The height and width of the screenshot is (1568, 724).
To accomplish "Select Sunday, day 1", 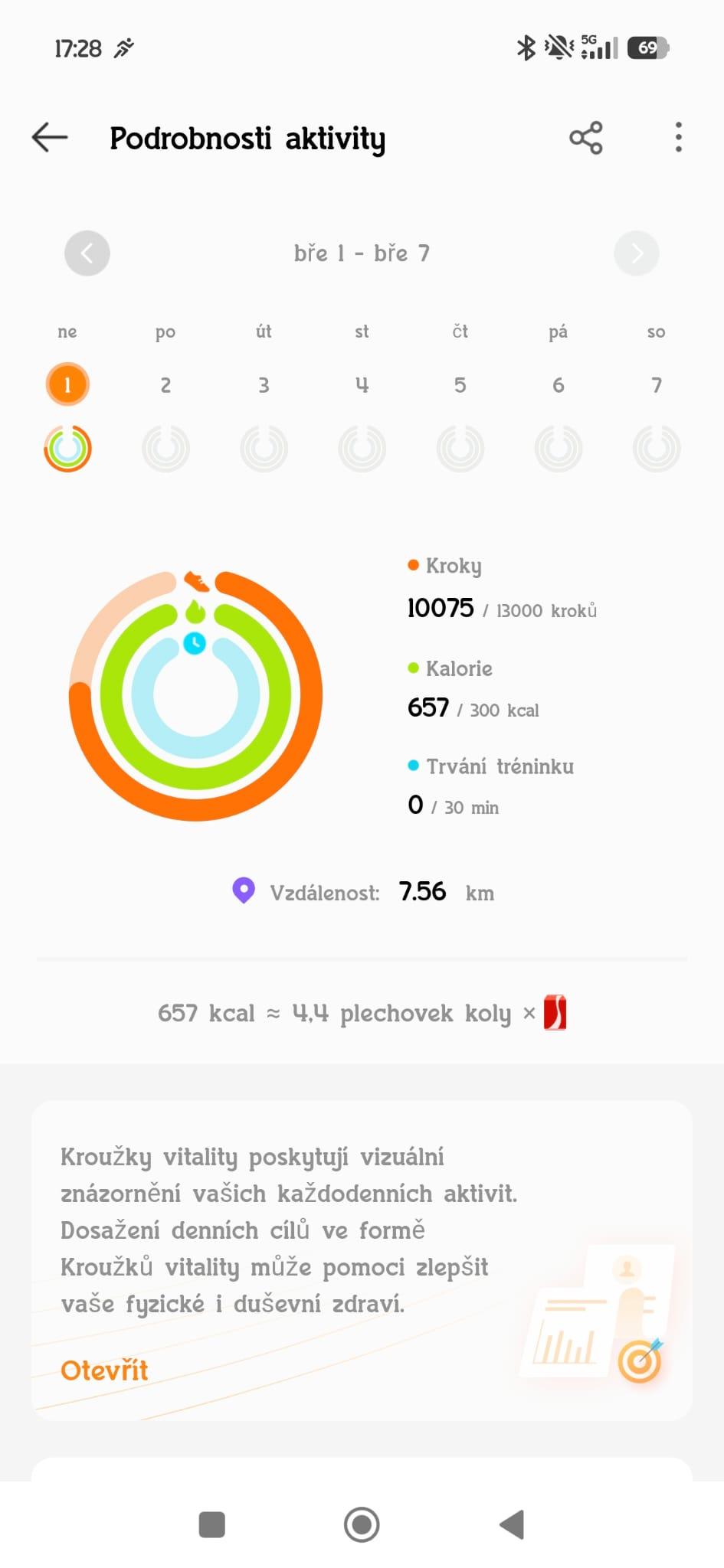I will (67, 384).
